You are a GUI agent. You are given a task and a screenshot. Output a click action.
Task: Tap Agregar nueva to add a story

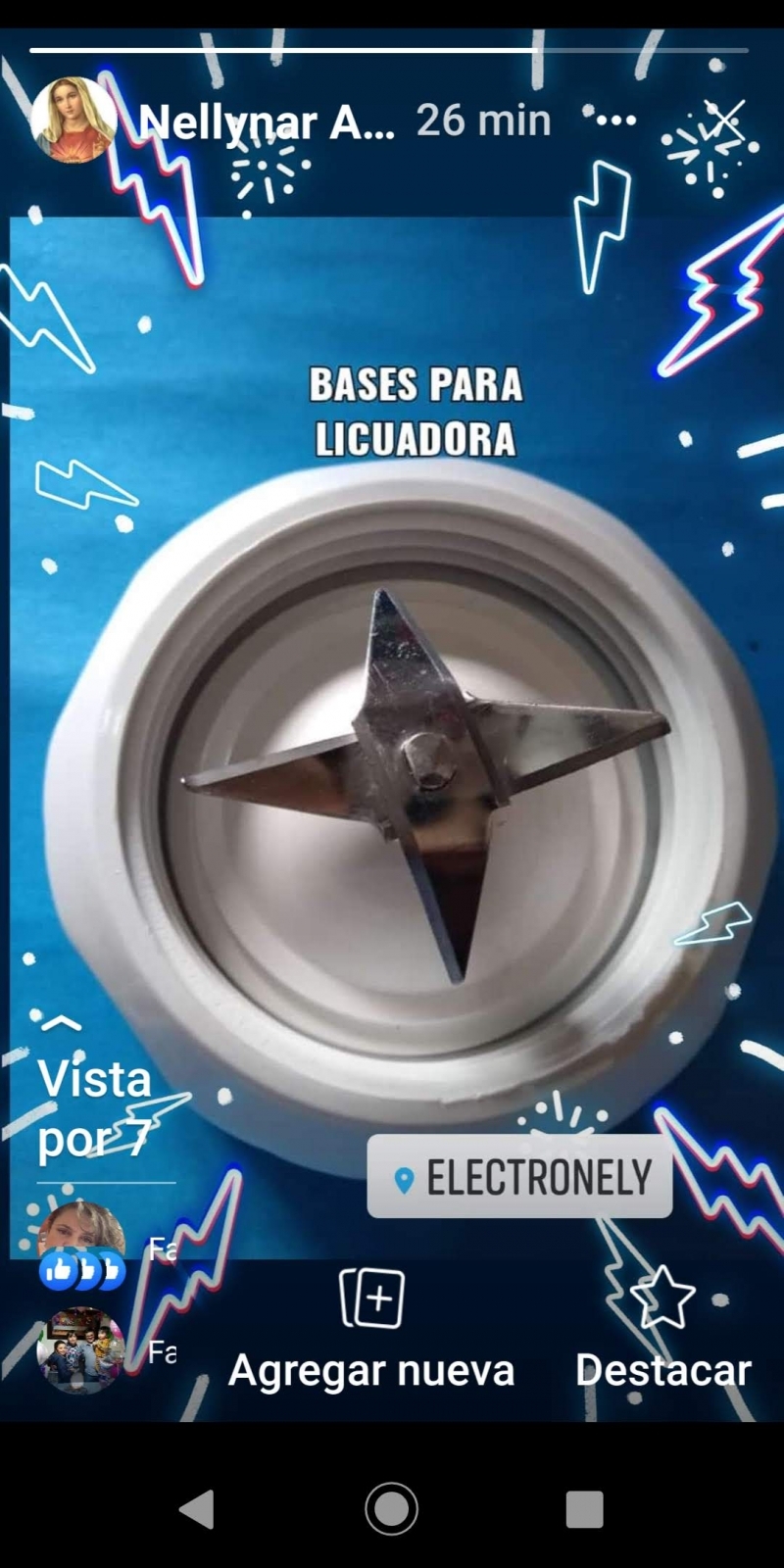coord(371,1328)
